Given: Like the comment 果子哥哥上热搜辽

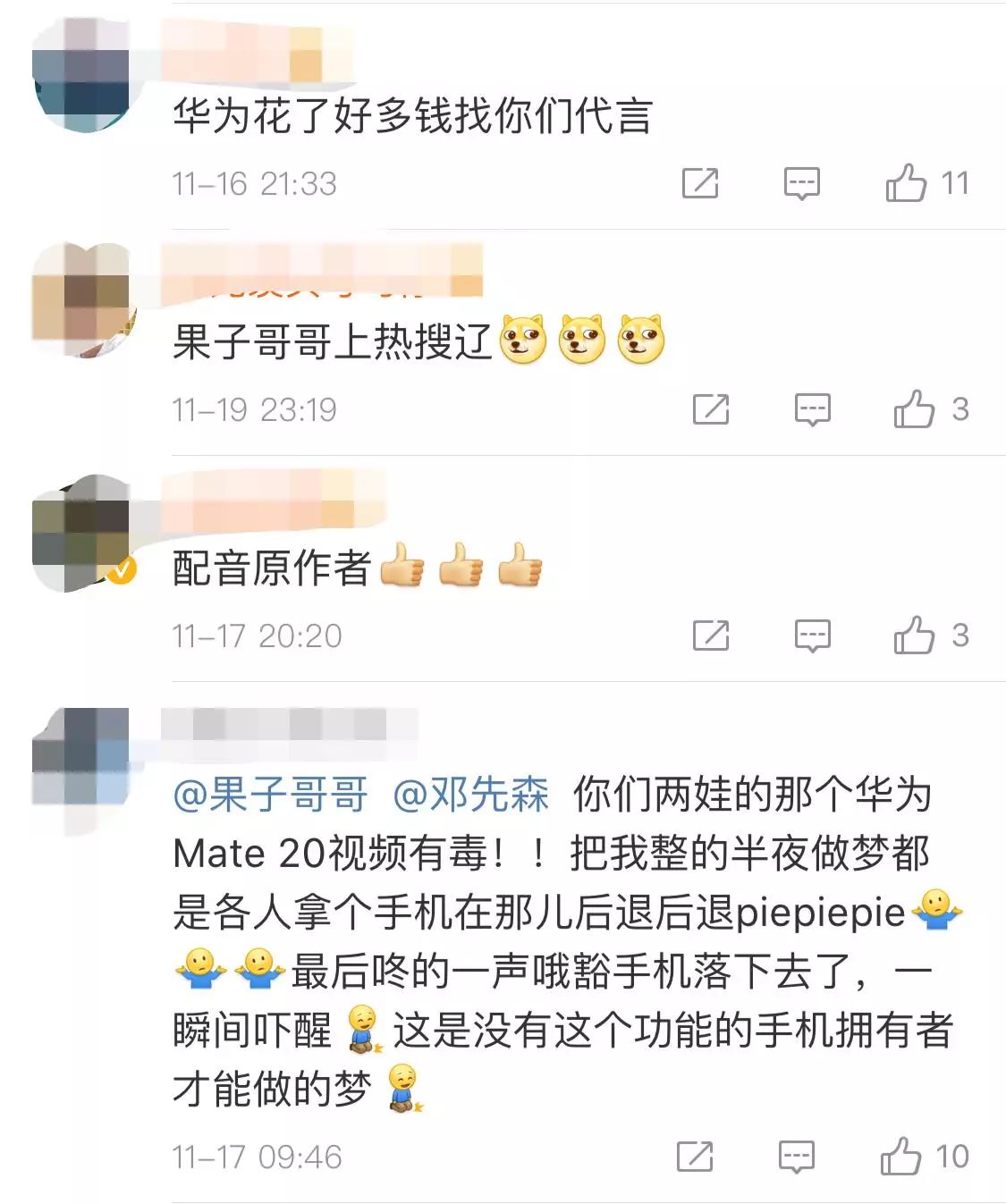Looking at the screenshot, I should click(x=914, y=409).
